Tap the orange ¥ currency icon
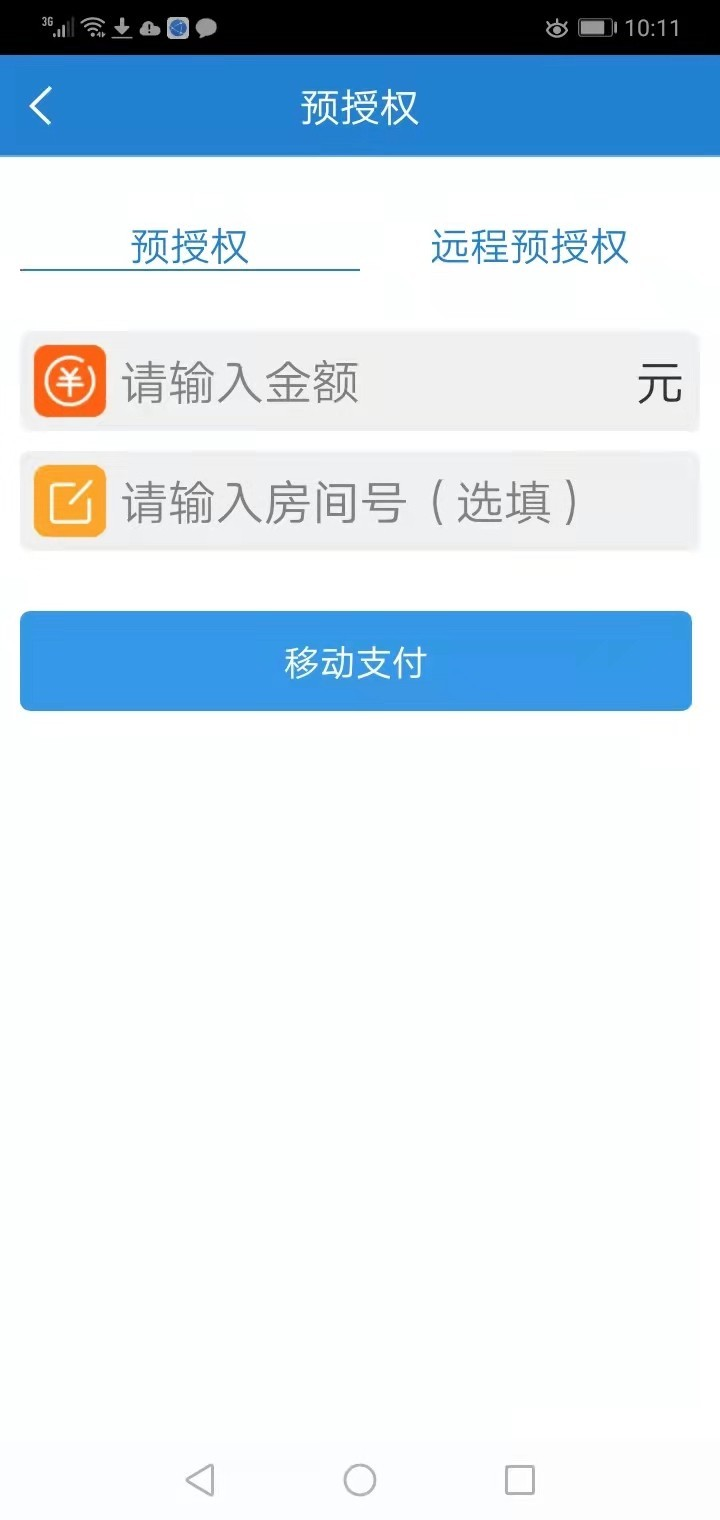720x1520 pixels. coord(68,381)
